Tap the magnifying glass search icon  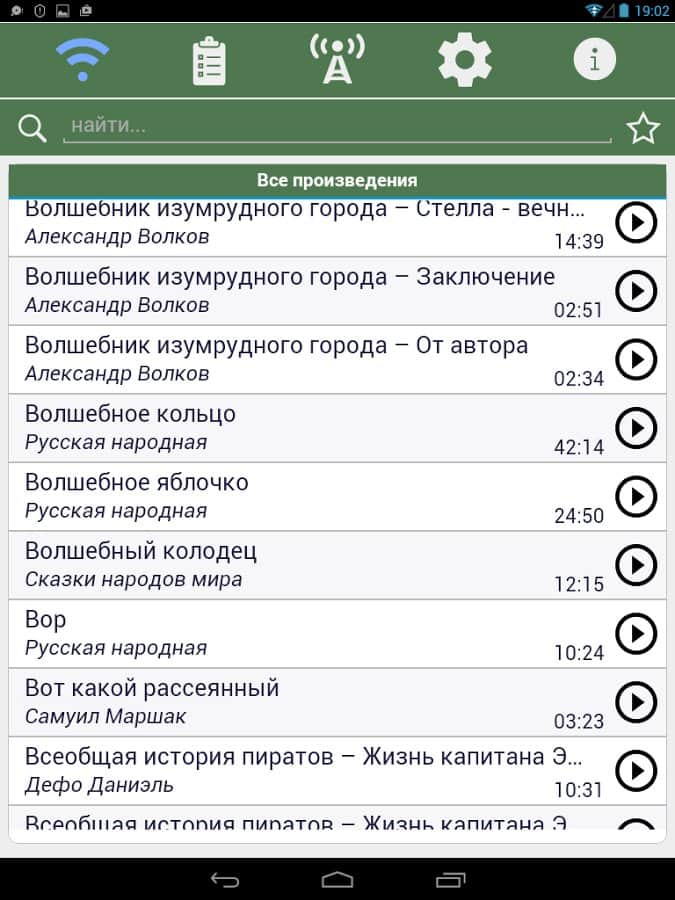pos(33,128)
